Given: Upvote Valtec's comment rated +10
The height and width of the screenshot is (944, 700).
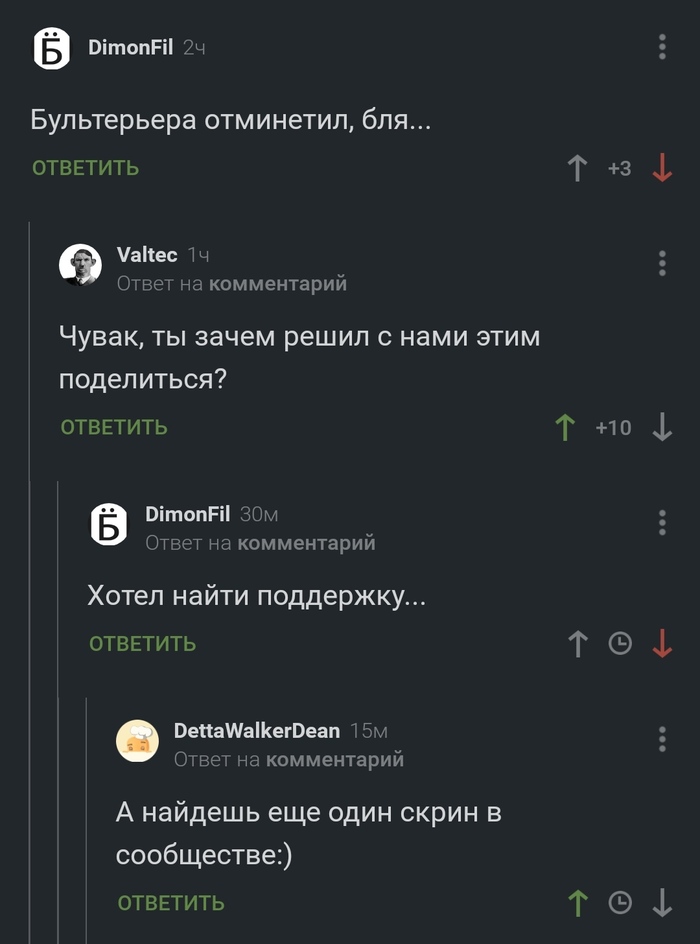Looking at the screenshot, I should click(x=565, y=428).
